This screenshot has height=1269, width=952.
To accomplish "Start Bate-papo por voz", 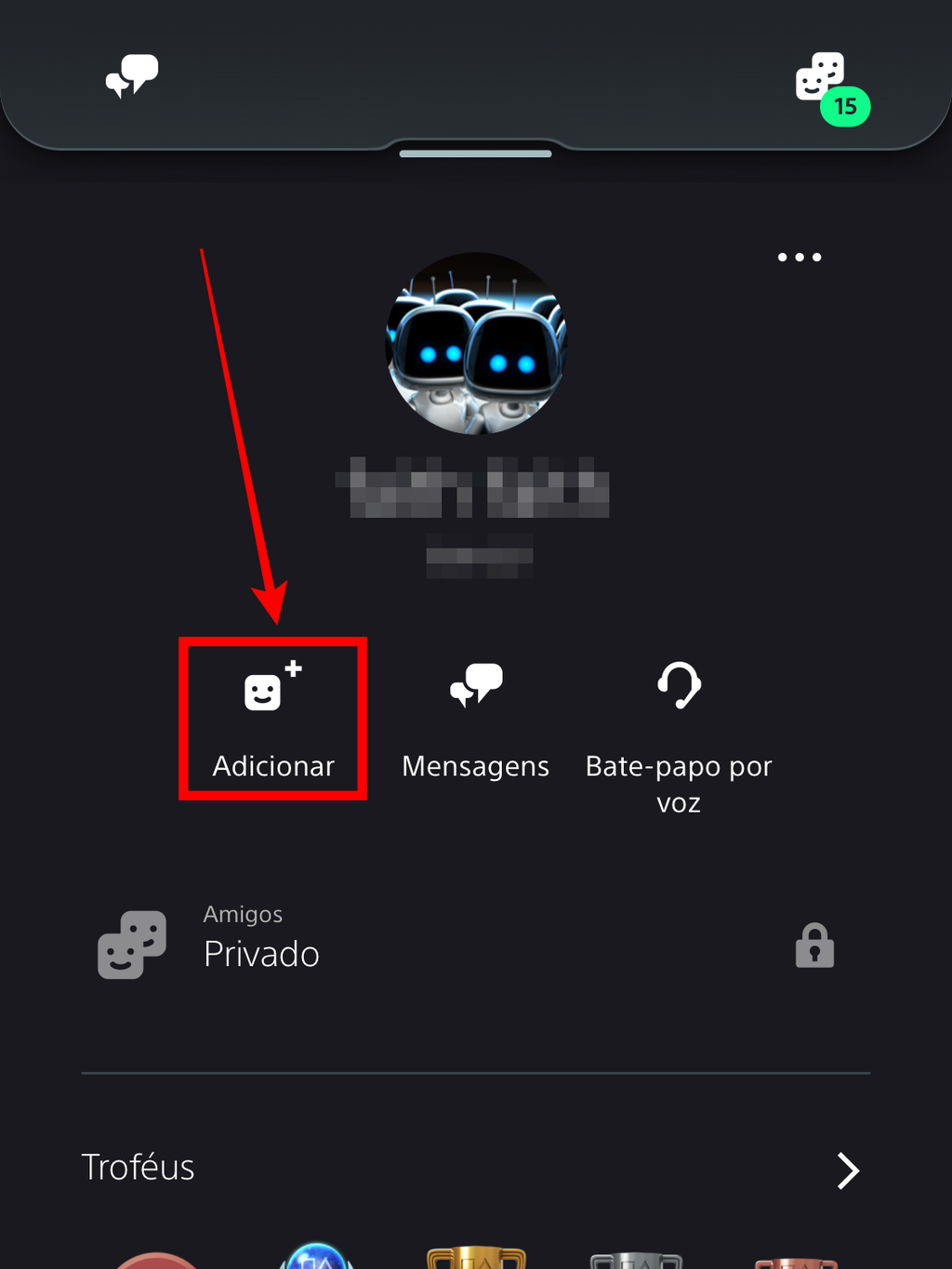I will (679, 734).
